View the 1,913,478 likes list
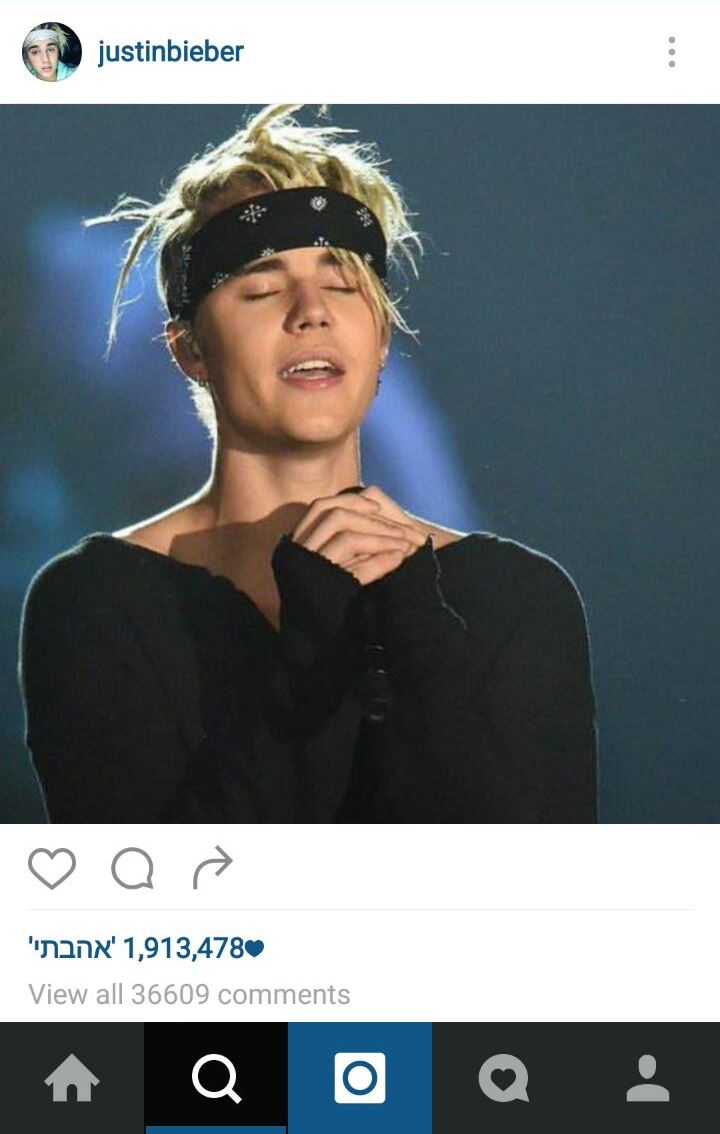Screen dimensions: 720x1134 coord(146,948)
